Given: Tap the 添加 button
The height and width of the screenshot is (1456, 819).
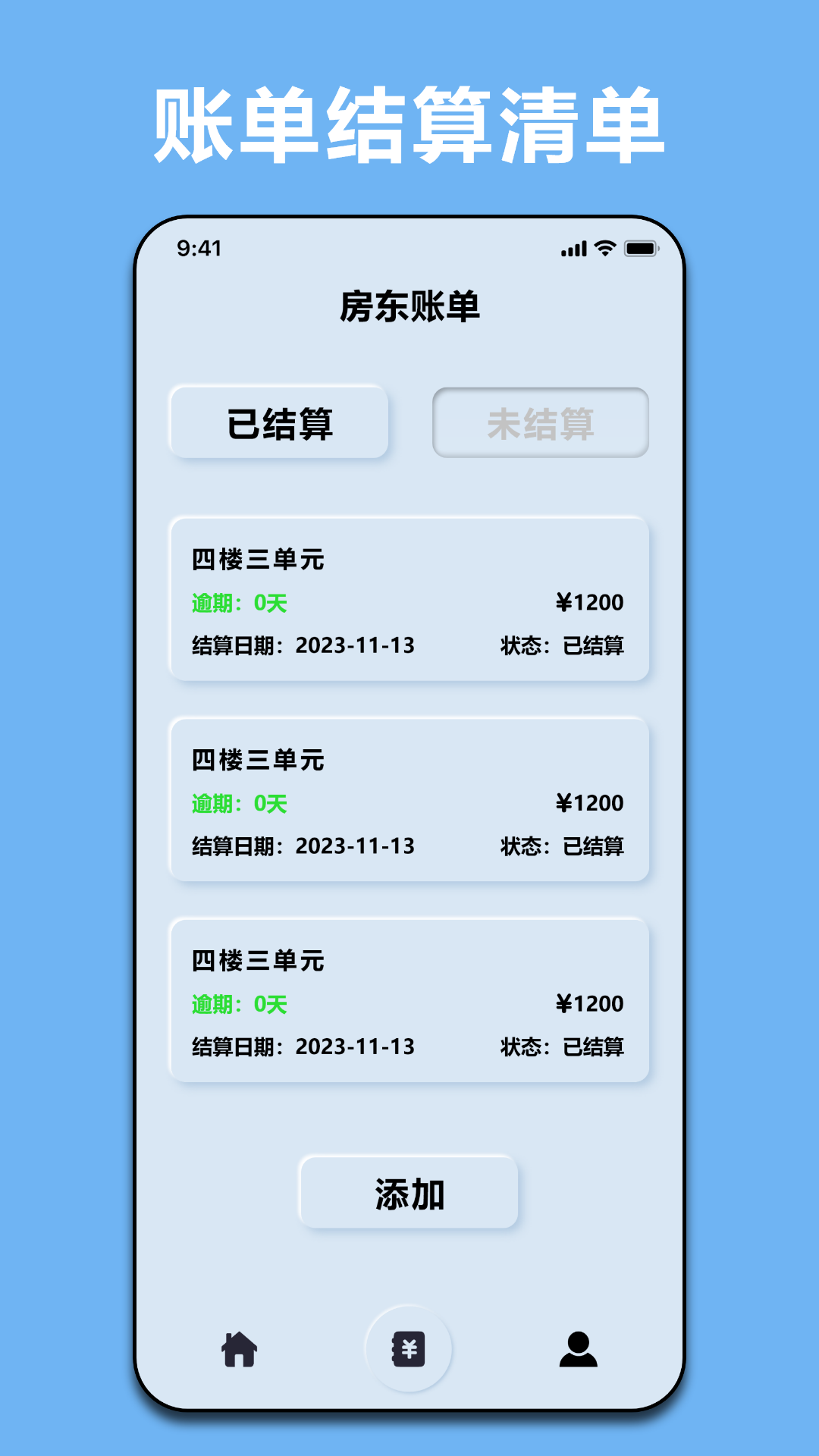Looking at the screenshot, I should 409,1192.
